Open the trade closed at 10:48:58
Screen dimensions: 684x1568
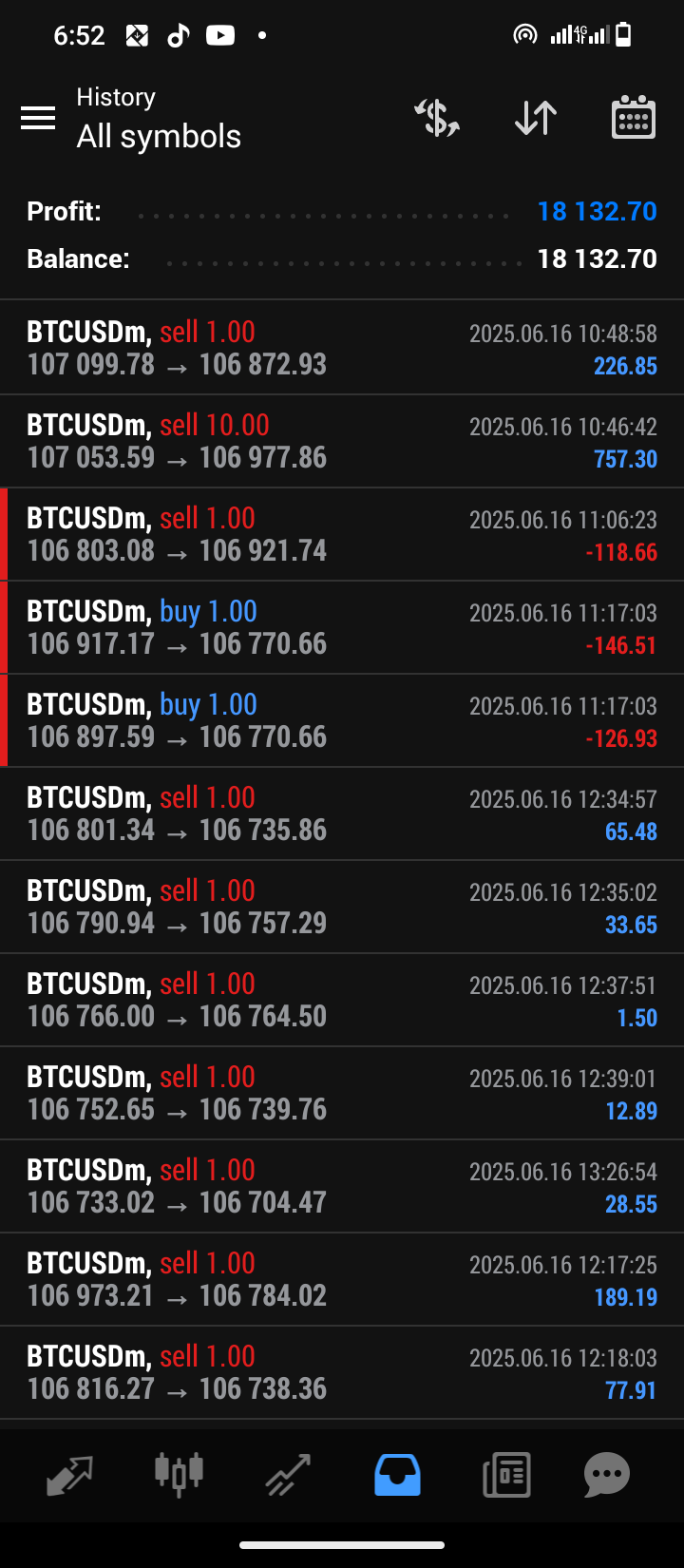(x=342, y=348)
